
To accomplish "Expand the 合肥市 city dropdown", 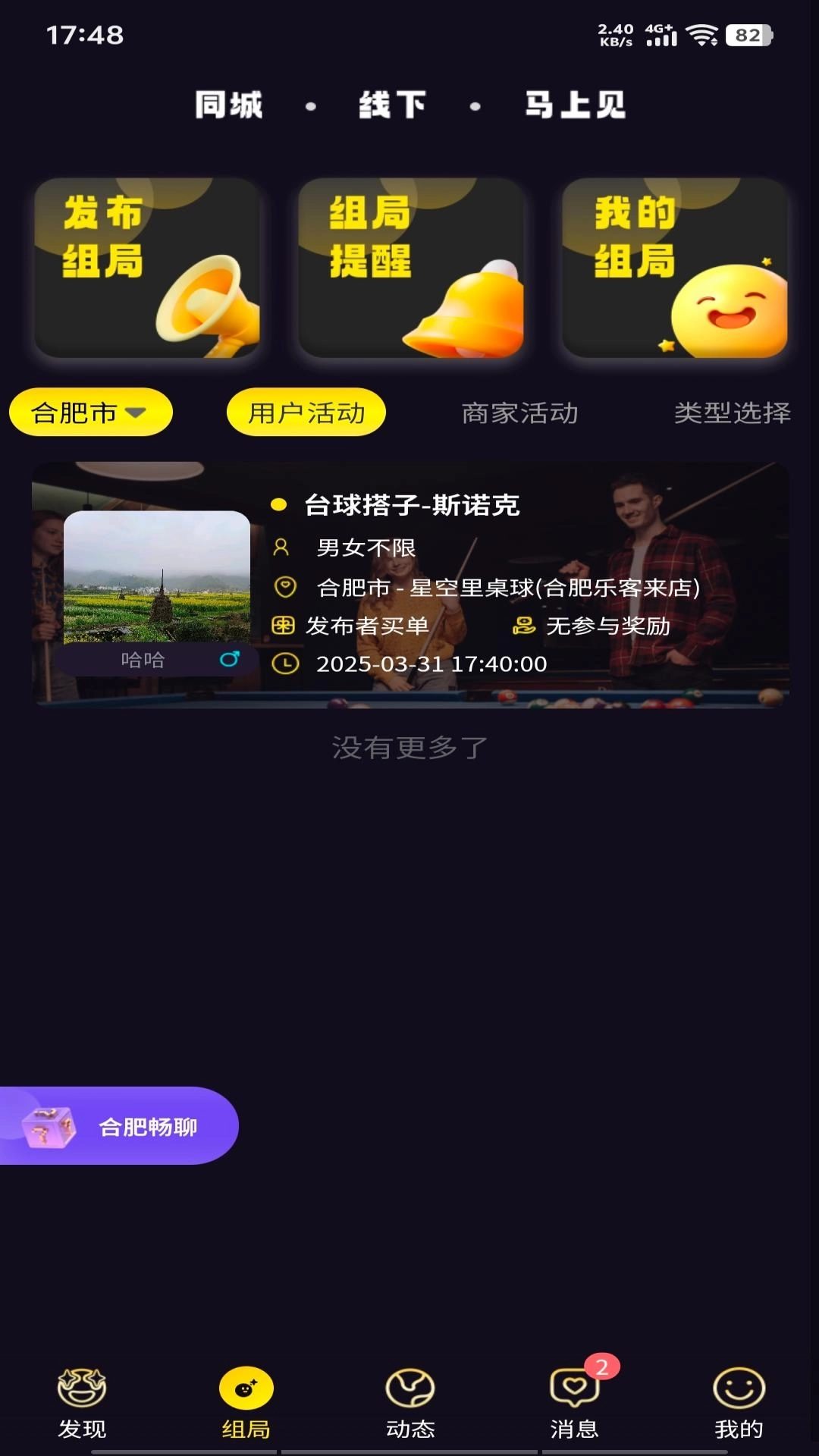I will (90, 412).
